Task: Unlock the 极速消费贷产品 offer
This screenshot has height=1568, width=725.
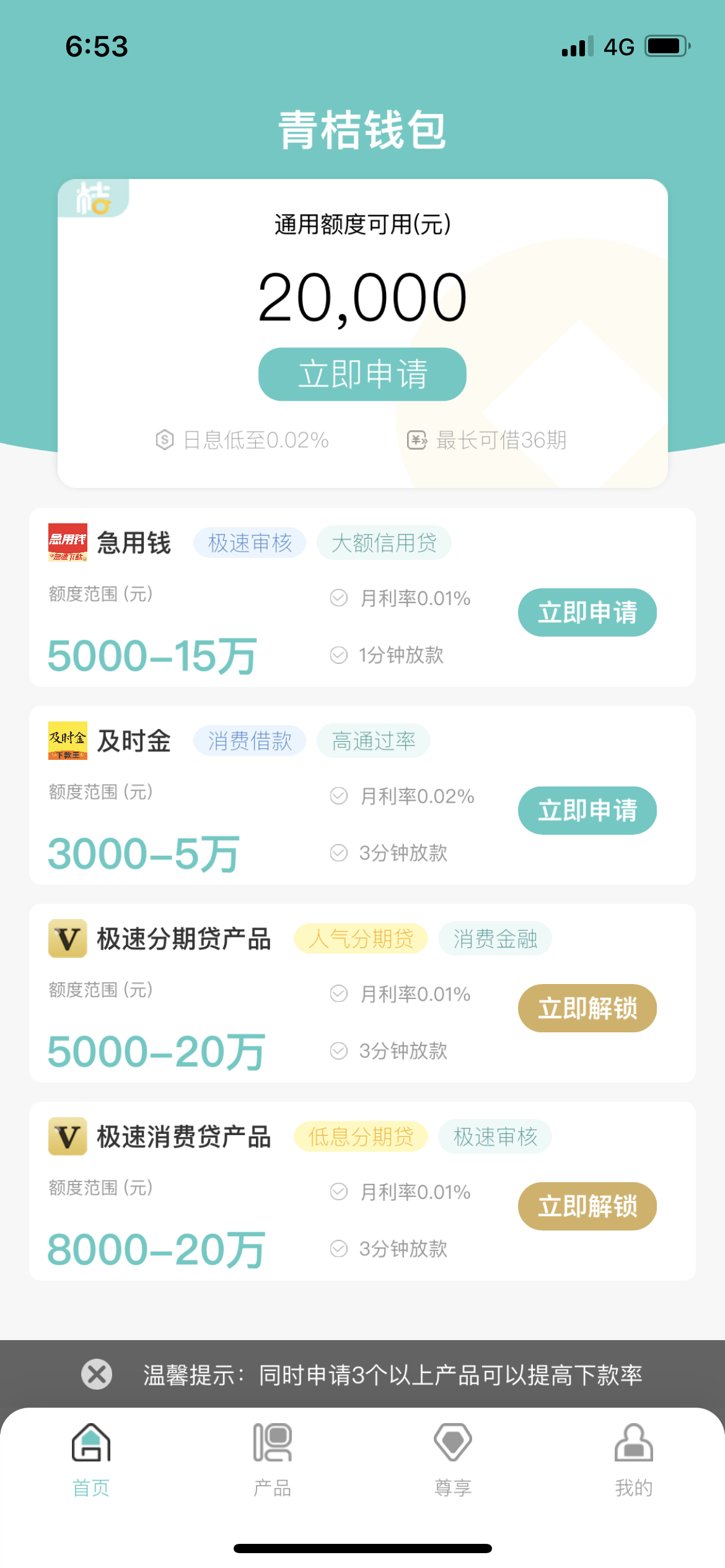Action: pos(587,1206)
